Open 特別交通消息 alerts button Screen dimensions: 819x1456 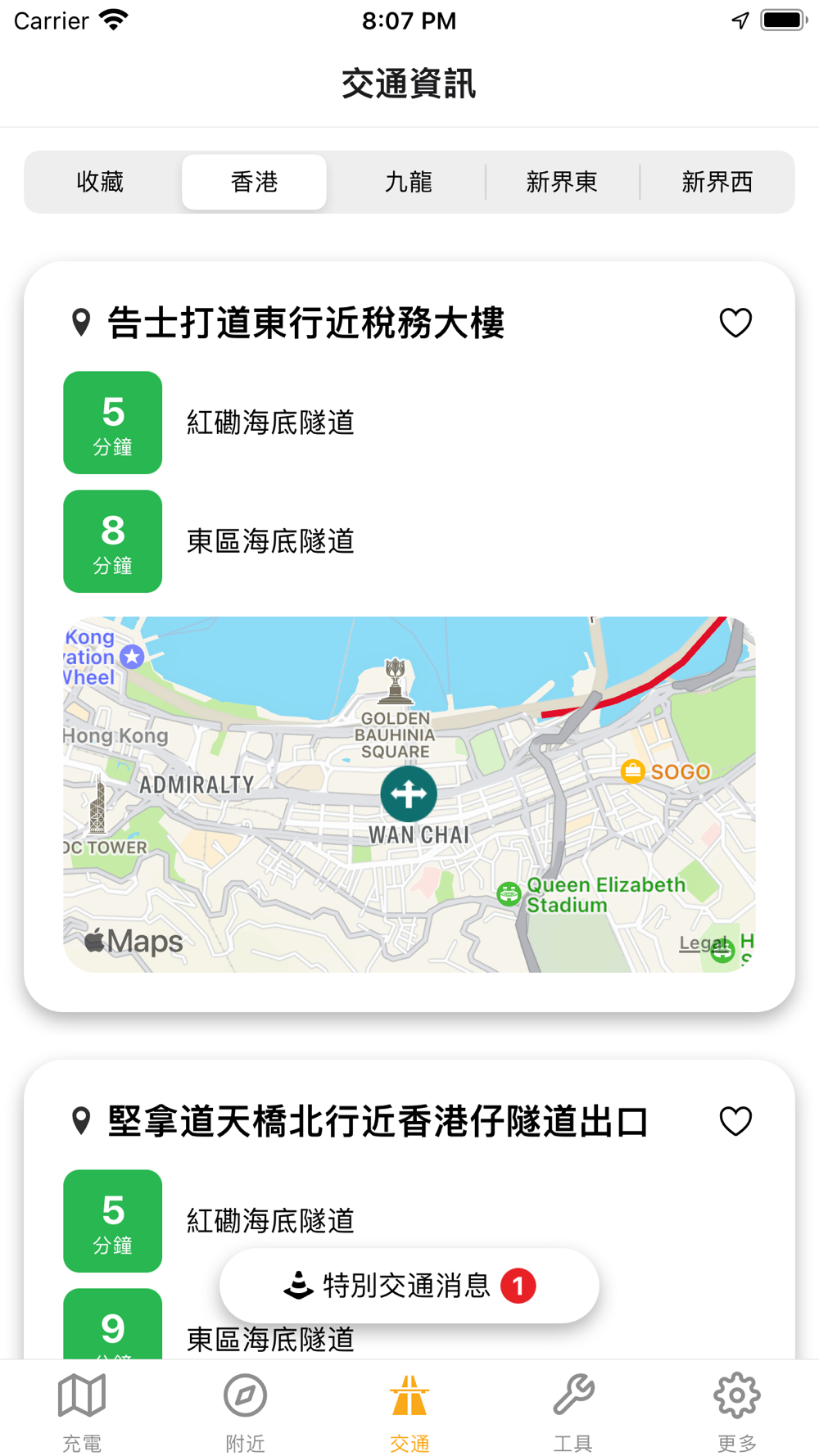tap(409, 1286)
